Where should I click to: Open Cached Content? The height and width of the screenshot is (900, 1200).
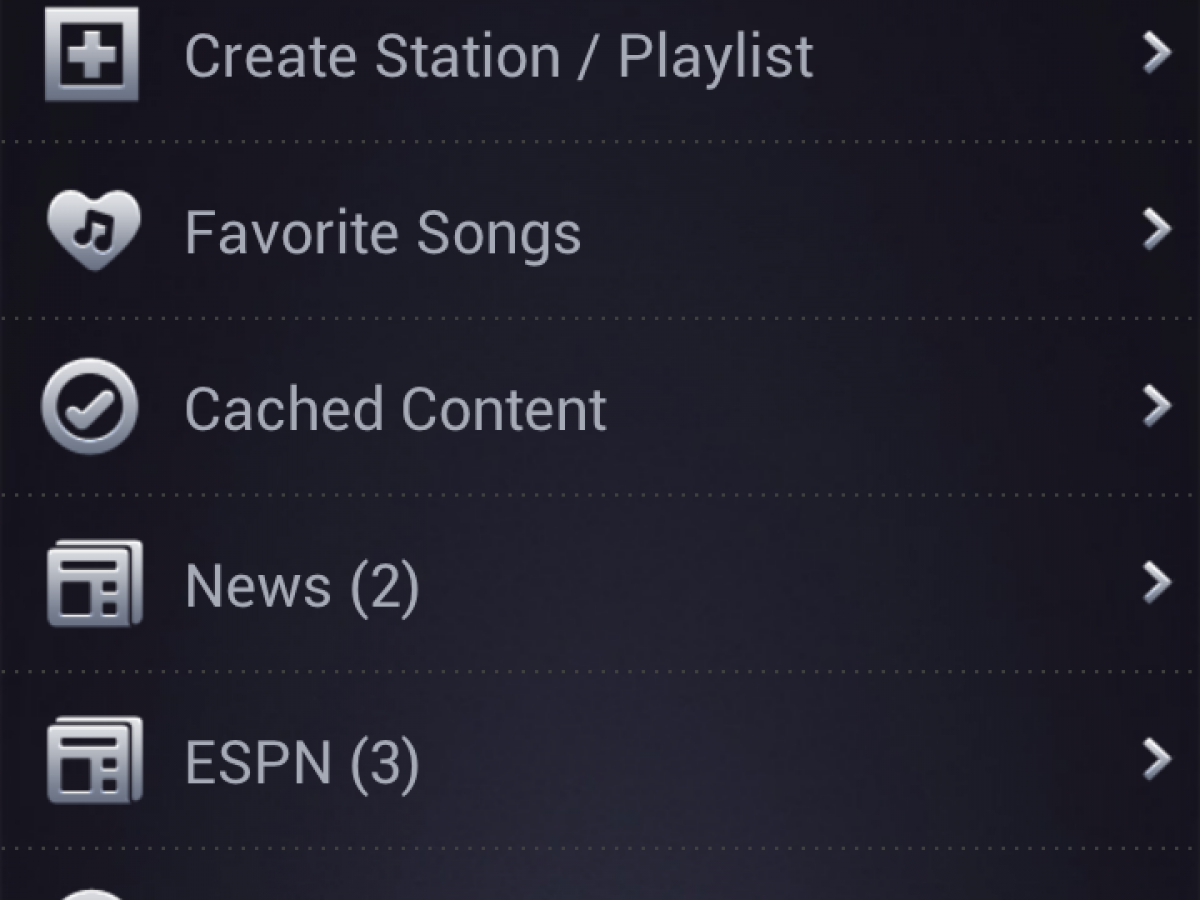396,408
